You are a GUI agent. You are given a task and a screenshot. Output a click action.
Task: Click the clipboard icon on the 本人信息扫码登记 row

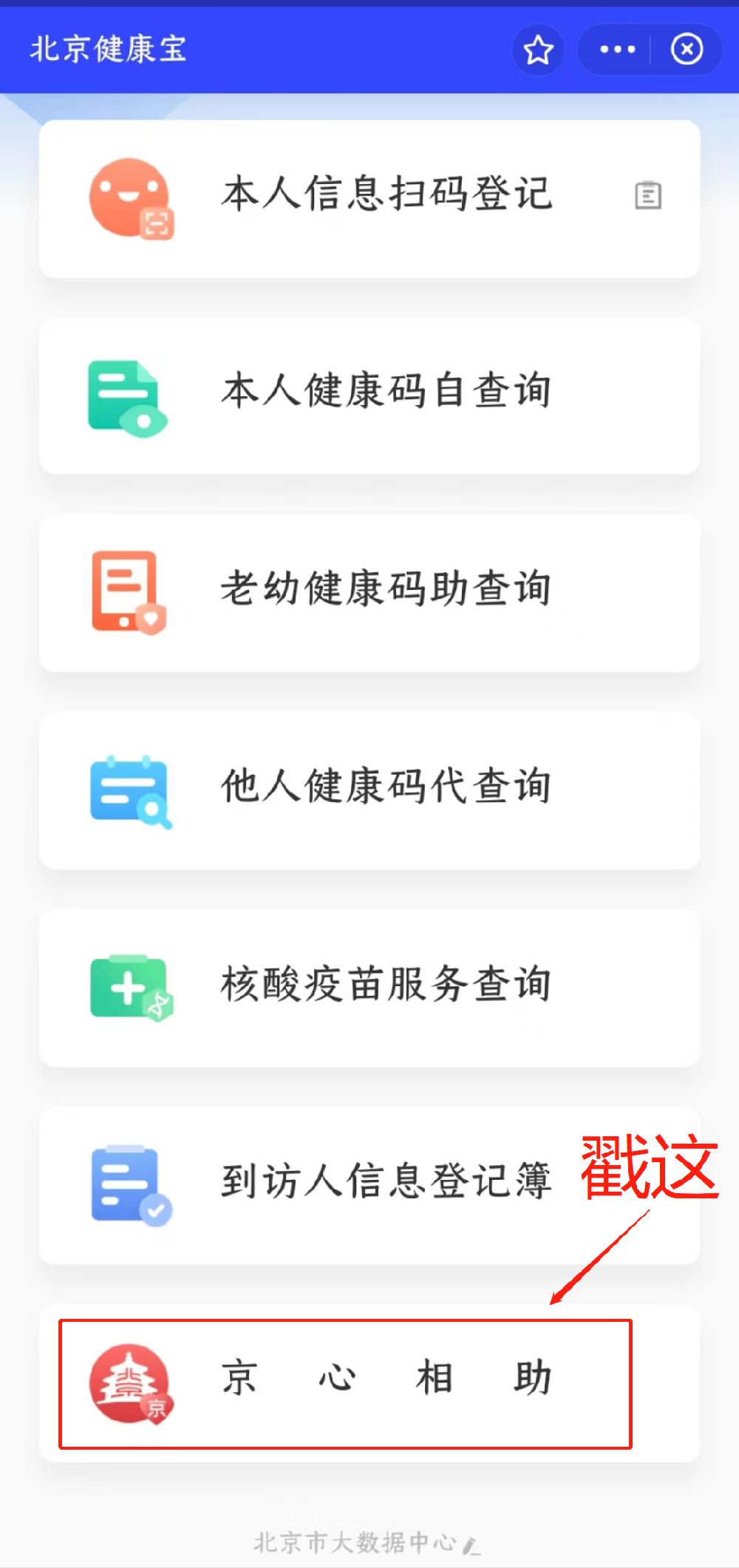pyautogui.click(x=648, y=194)
